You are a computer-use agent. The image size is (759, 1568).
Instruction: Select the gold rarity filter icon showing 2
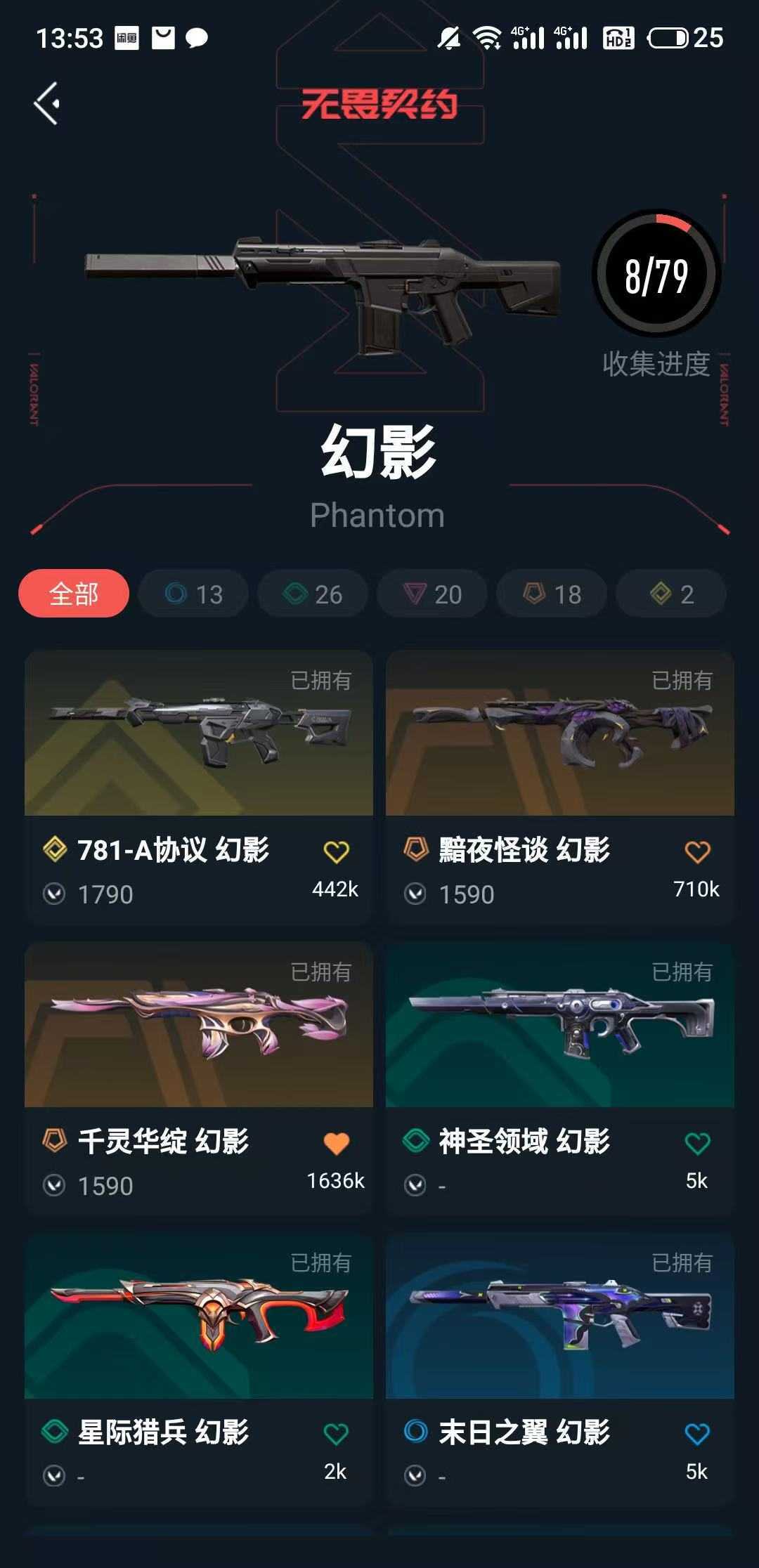(x=662, y=594)
